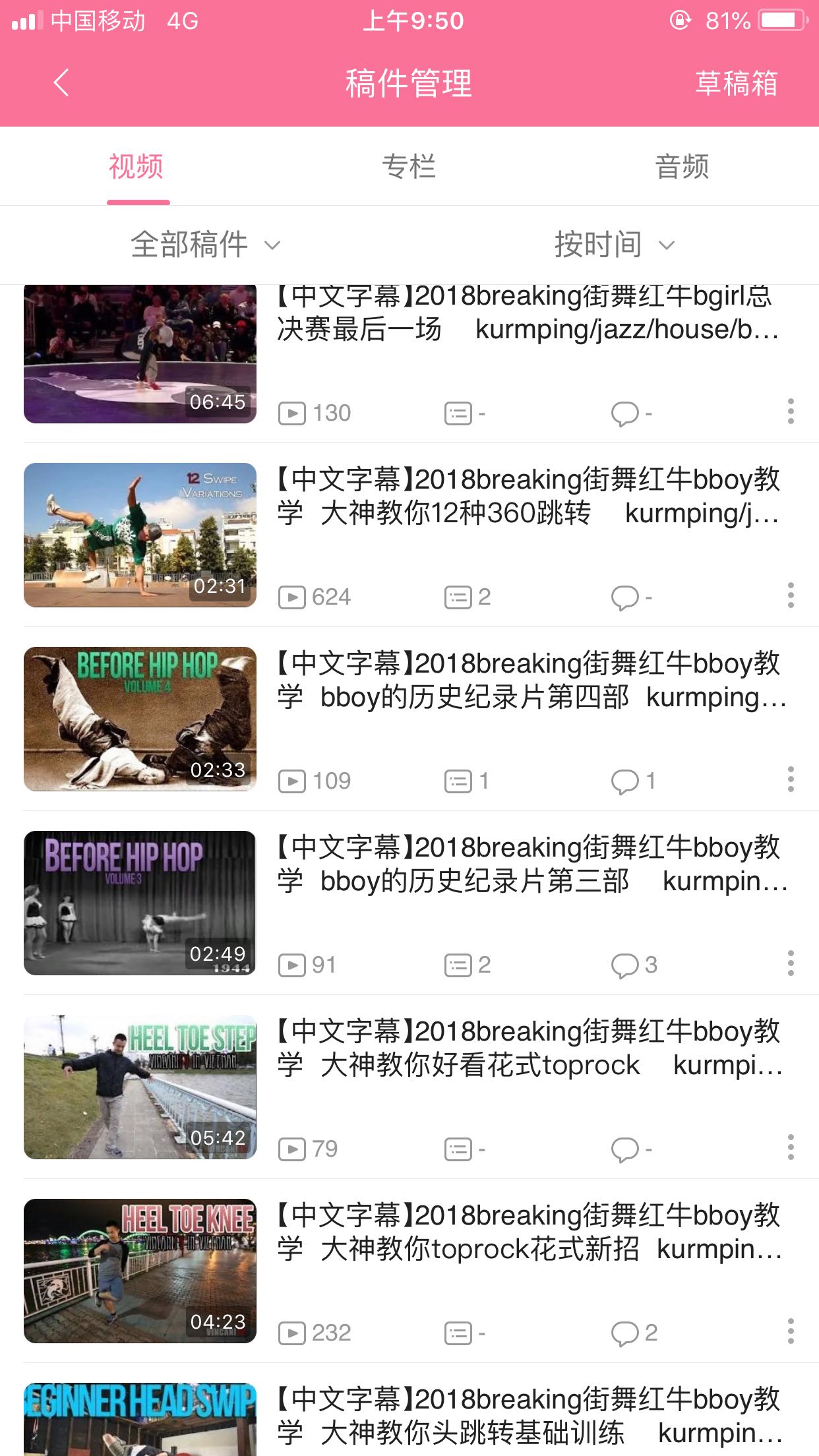Go back from 稿件管理 page
819x1456 pixels.
click(x=61, y=83)
